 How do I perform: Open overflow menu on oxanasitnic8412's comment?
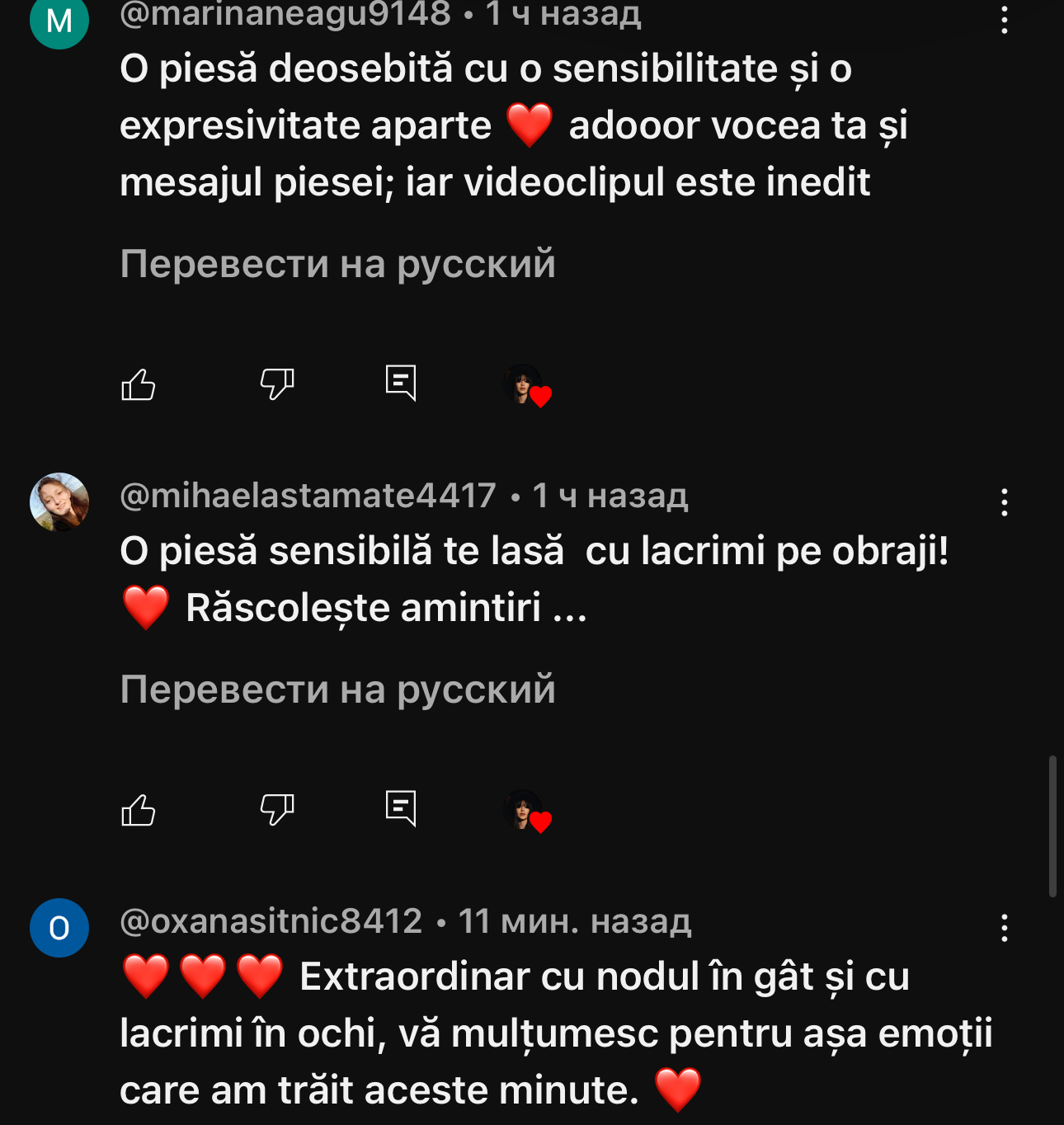tap(1004, 928)
